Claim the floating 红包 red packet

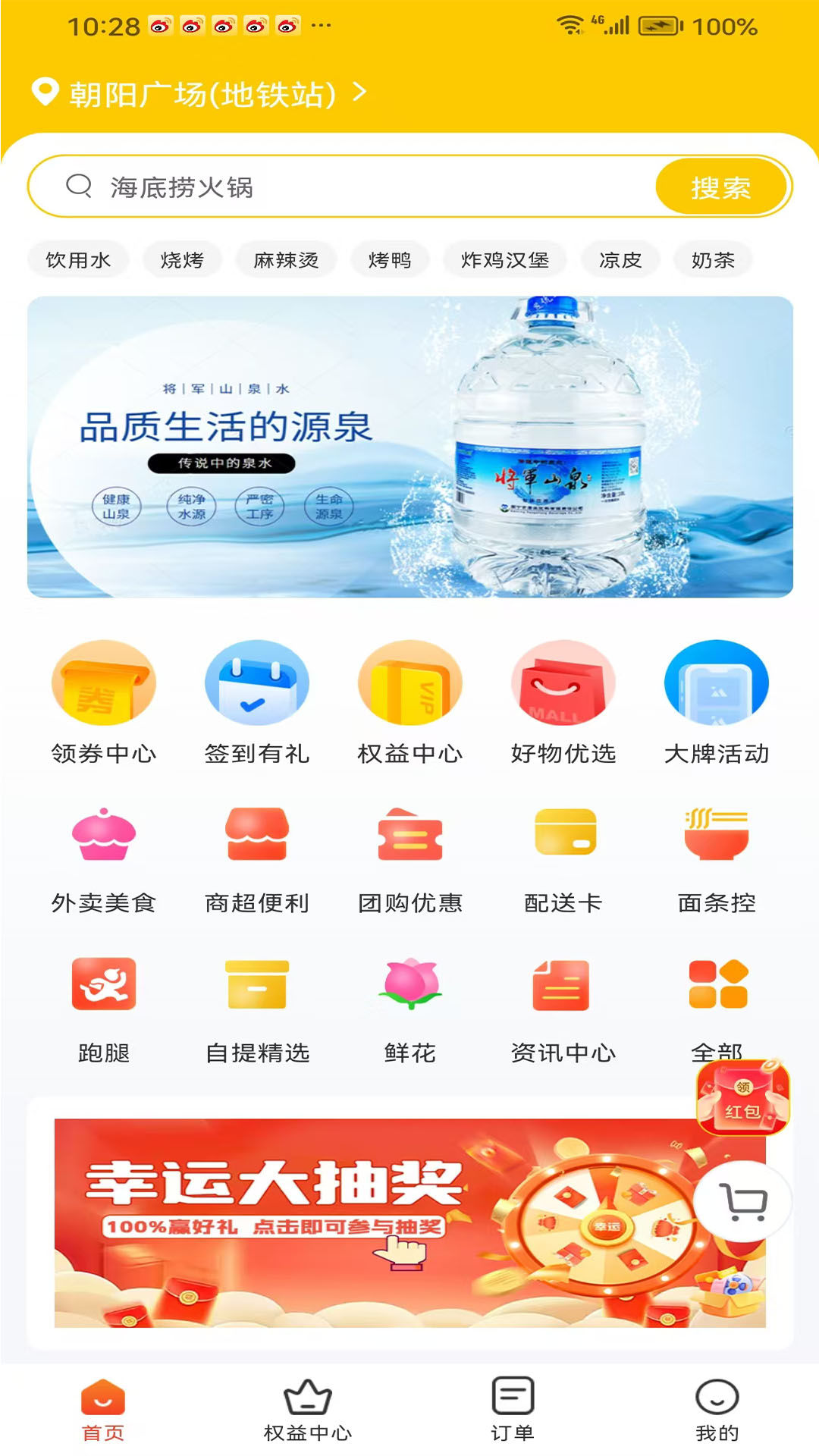point(742,1098)
